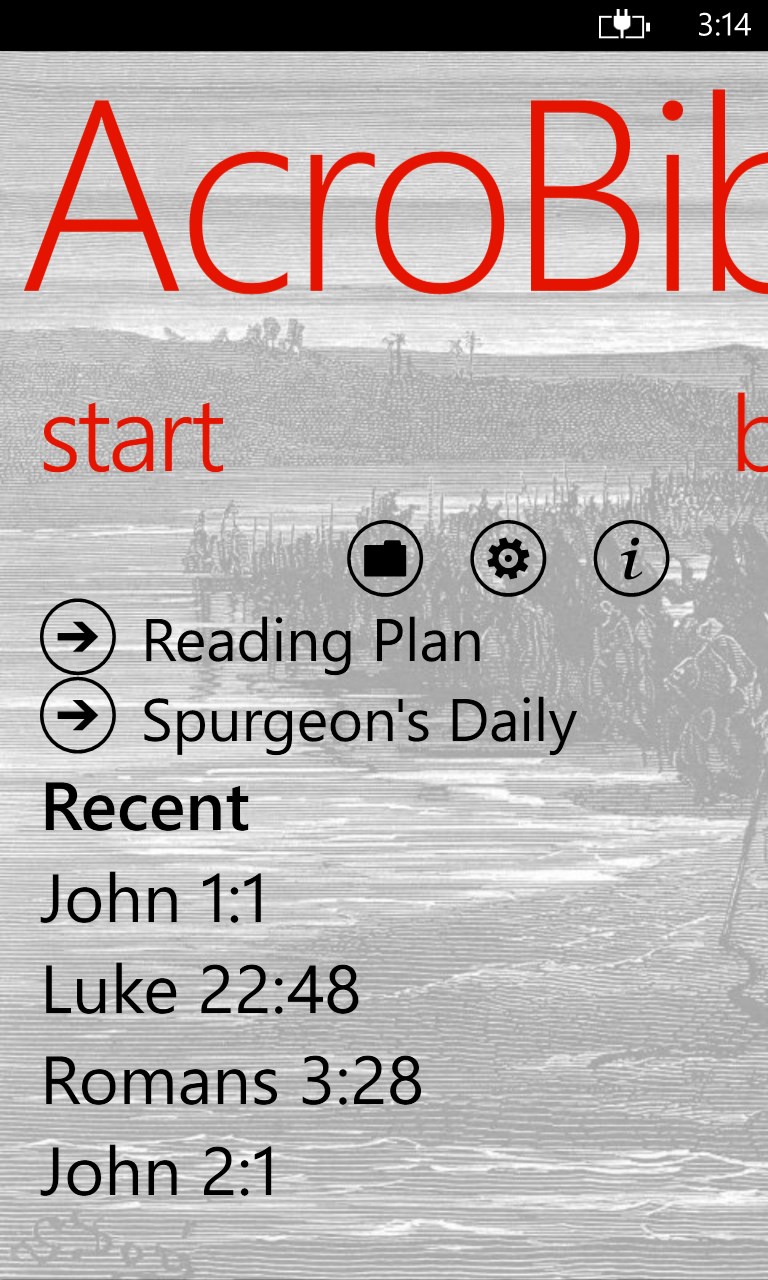
Task: Open John 2:1 from Recent
Action: pos(158,1168)
